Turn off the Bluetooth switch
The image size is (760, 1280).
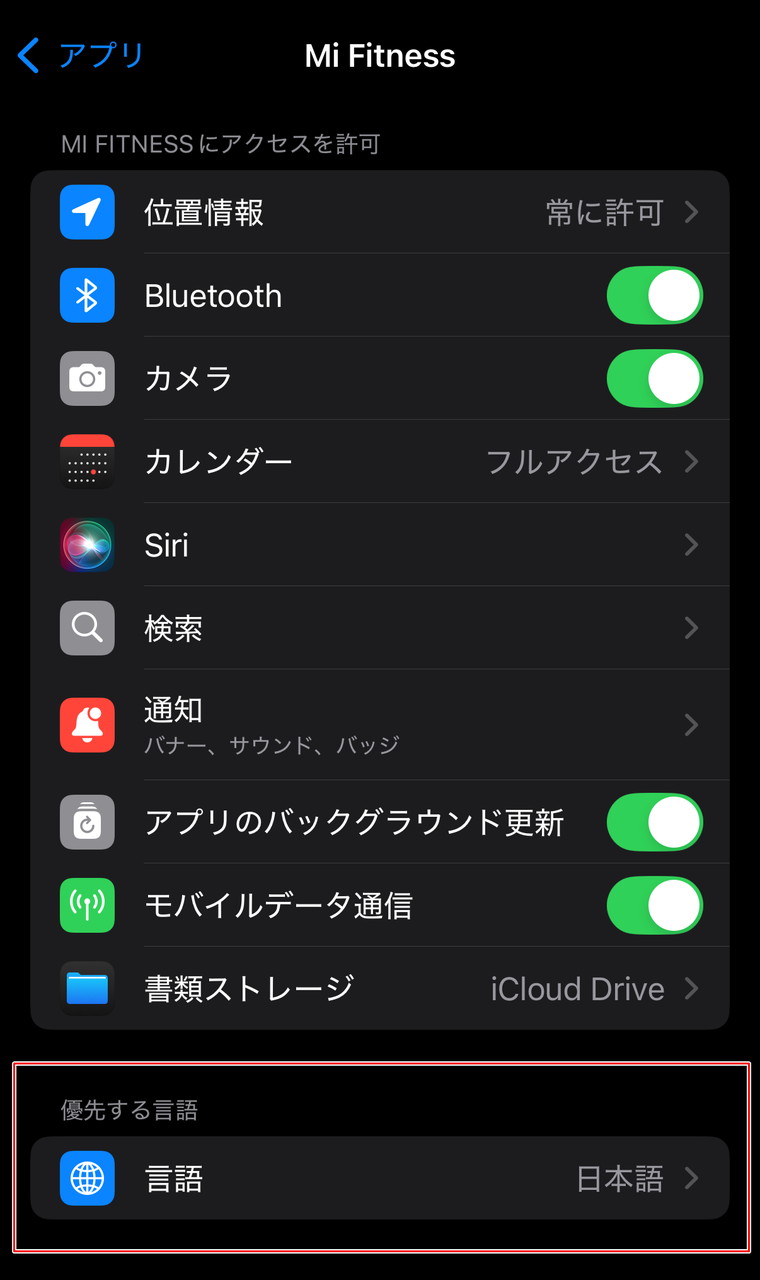pyautogui.click(x=654, y=296)
